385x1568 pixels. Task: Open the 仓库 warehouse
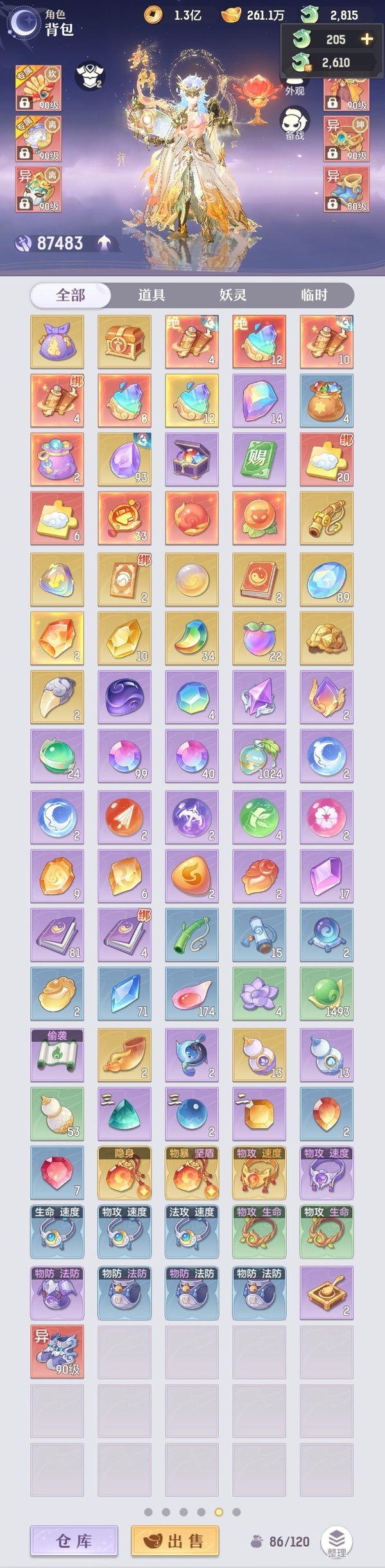tap(74, 1540)
